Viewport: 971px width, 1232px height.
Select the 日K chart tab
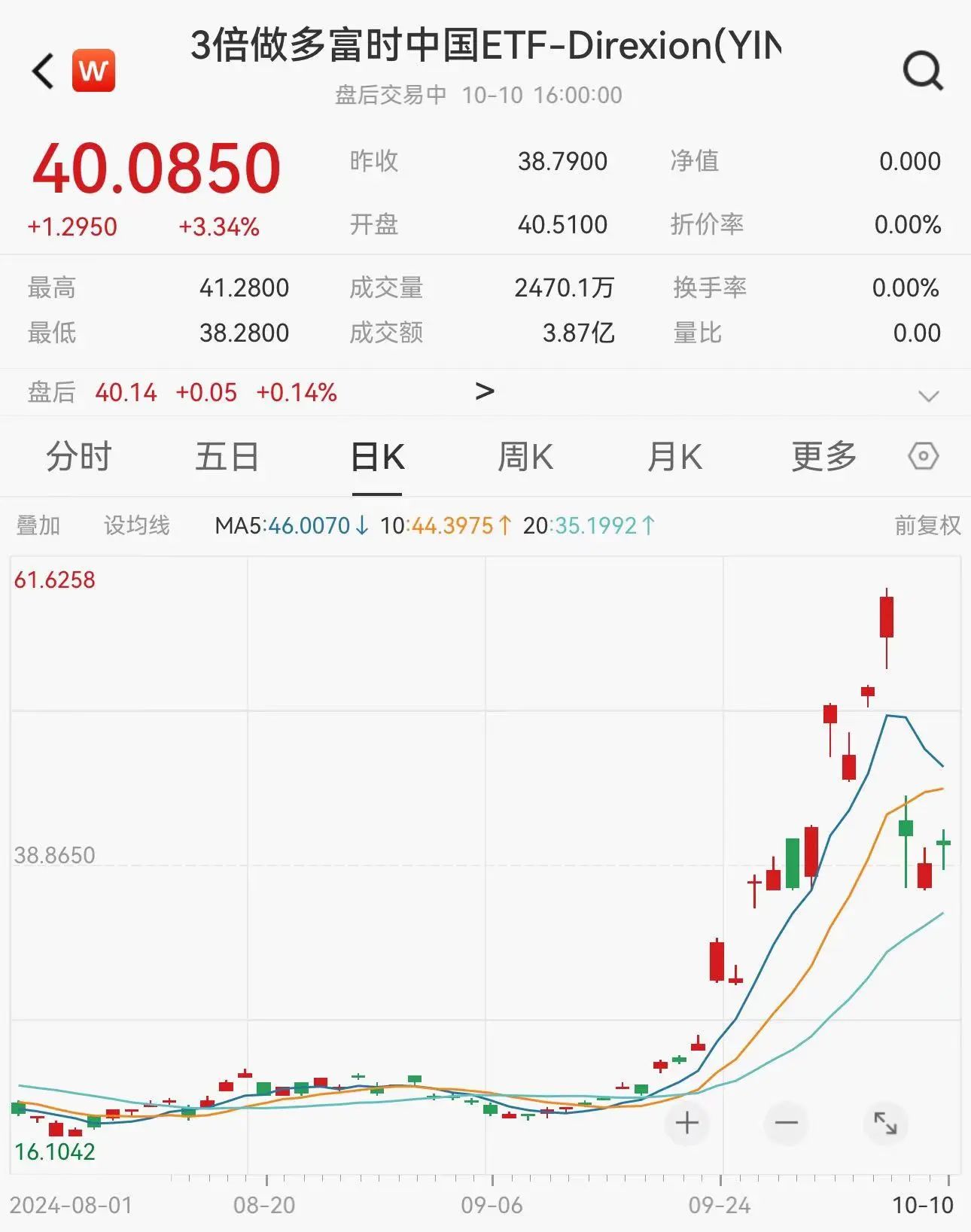coord(377,457)
